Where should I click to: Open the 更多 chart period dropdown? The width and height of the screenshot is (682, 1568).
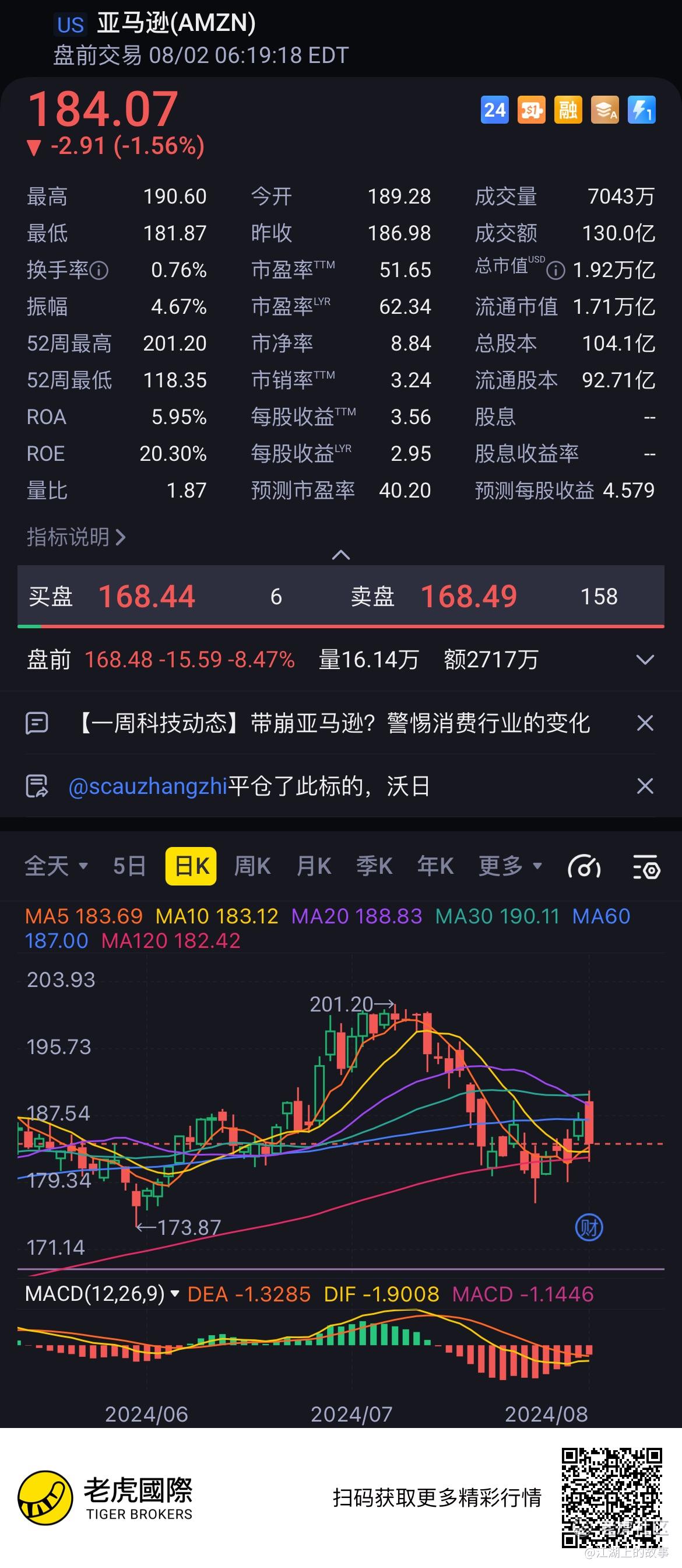509,866
